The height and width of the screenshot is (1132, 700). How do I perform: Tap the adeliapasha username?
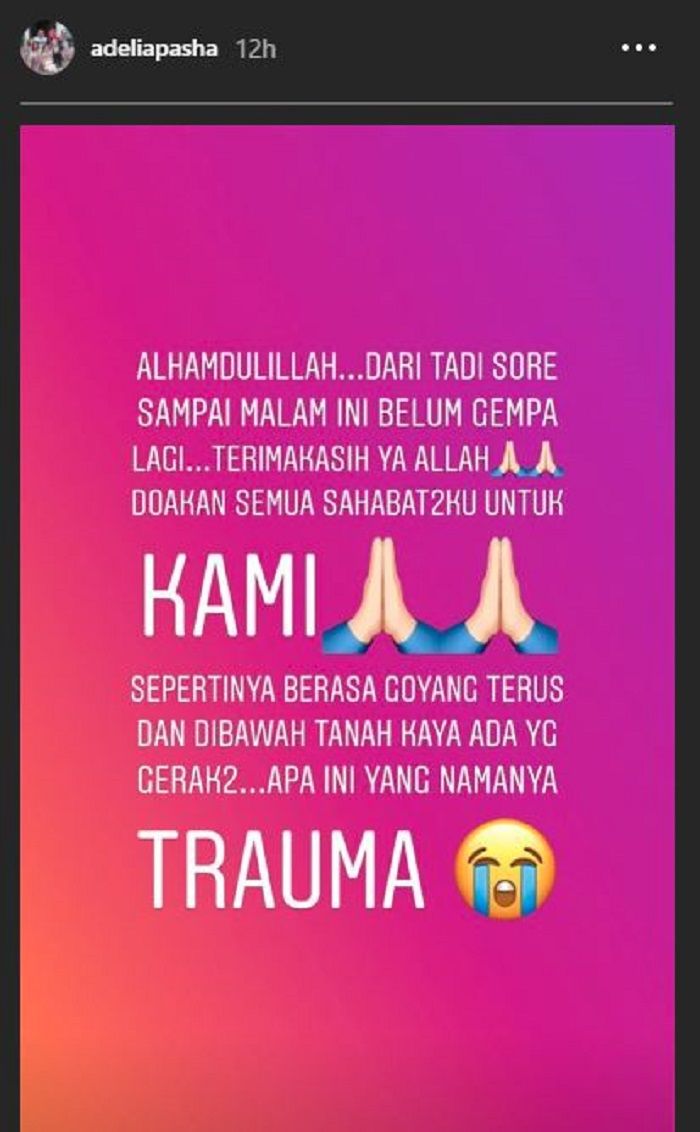153,48
